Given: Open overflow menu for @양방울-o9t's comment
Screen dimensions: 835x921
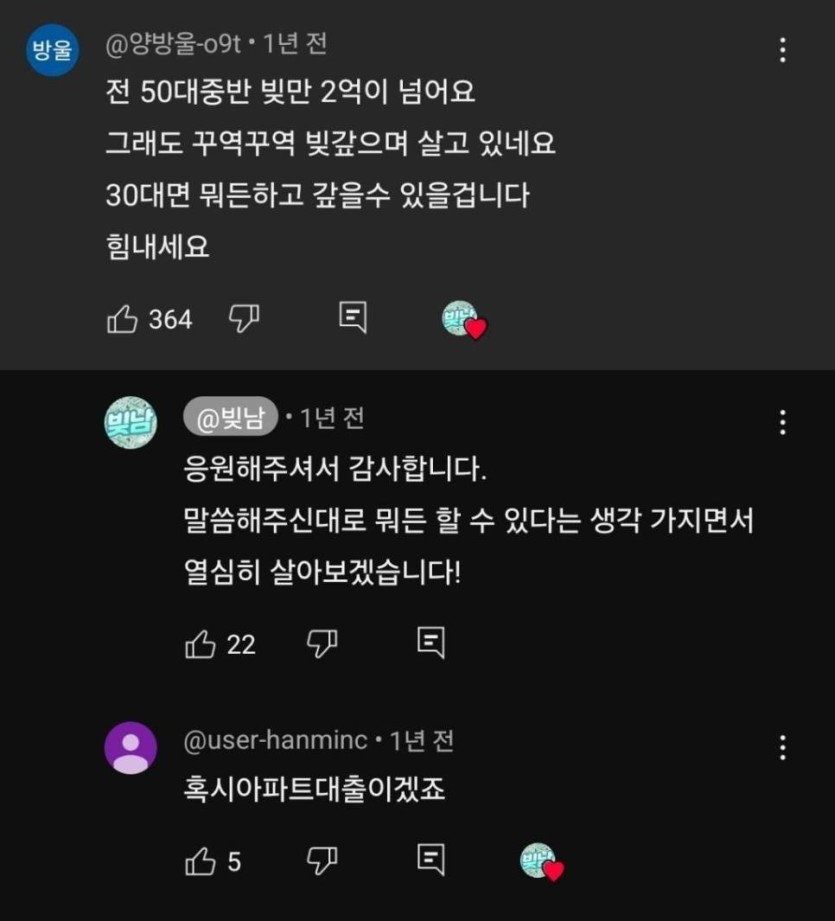Looking at the screenshot, I should [x=783, y=49].
